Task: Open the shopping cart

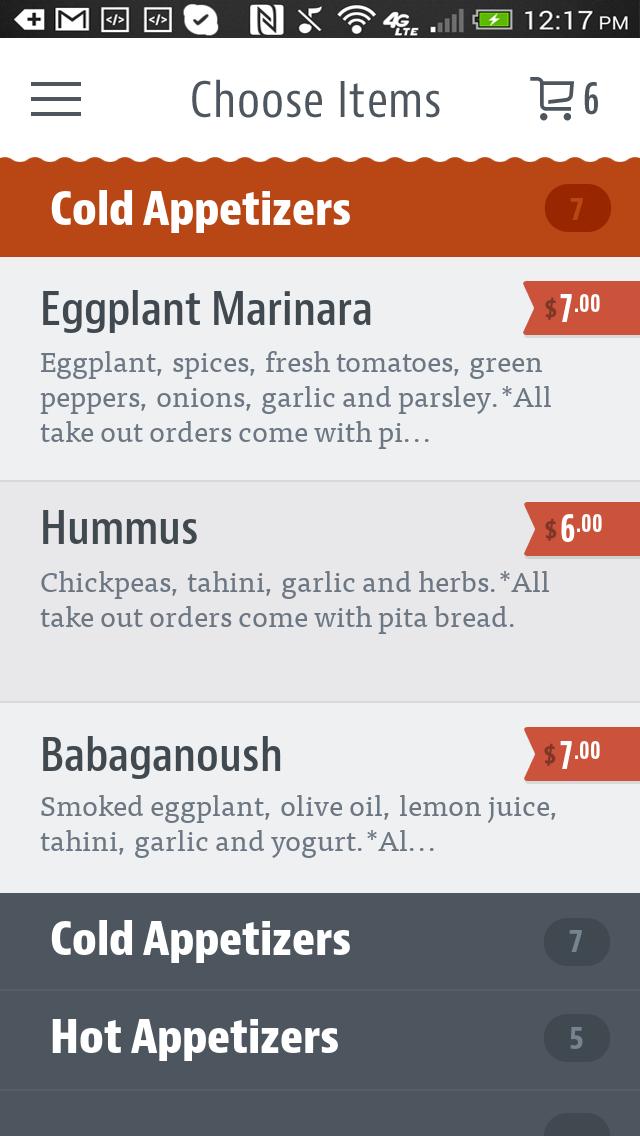Action: [564, 99]
